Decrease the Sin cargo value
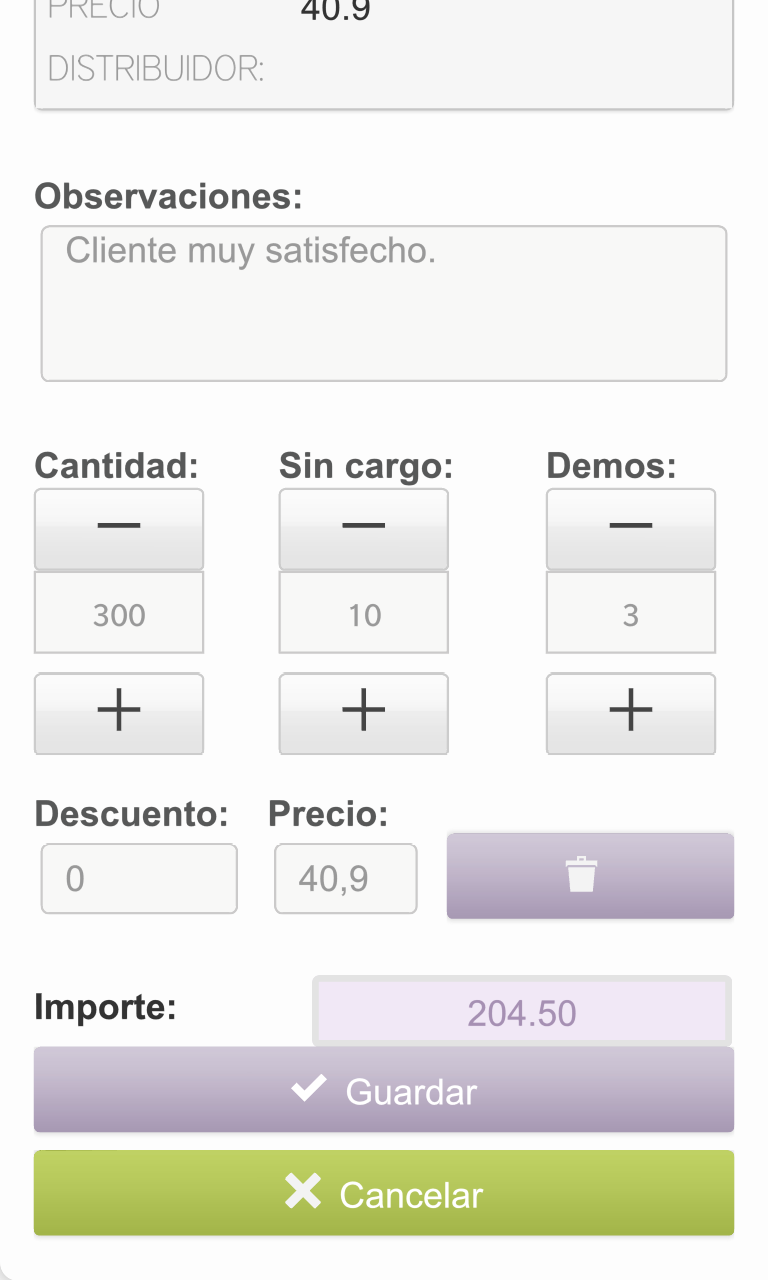 [364, 529]
